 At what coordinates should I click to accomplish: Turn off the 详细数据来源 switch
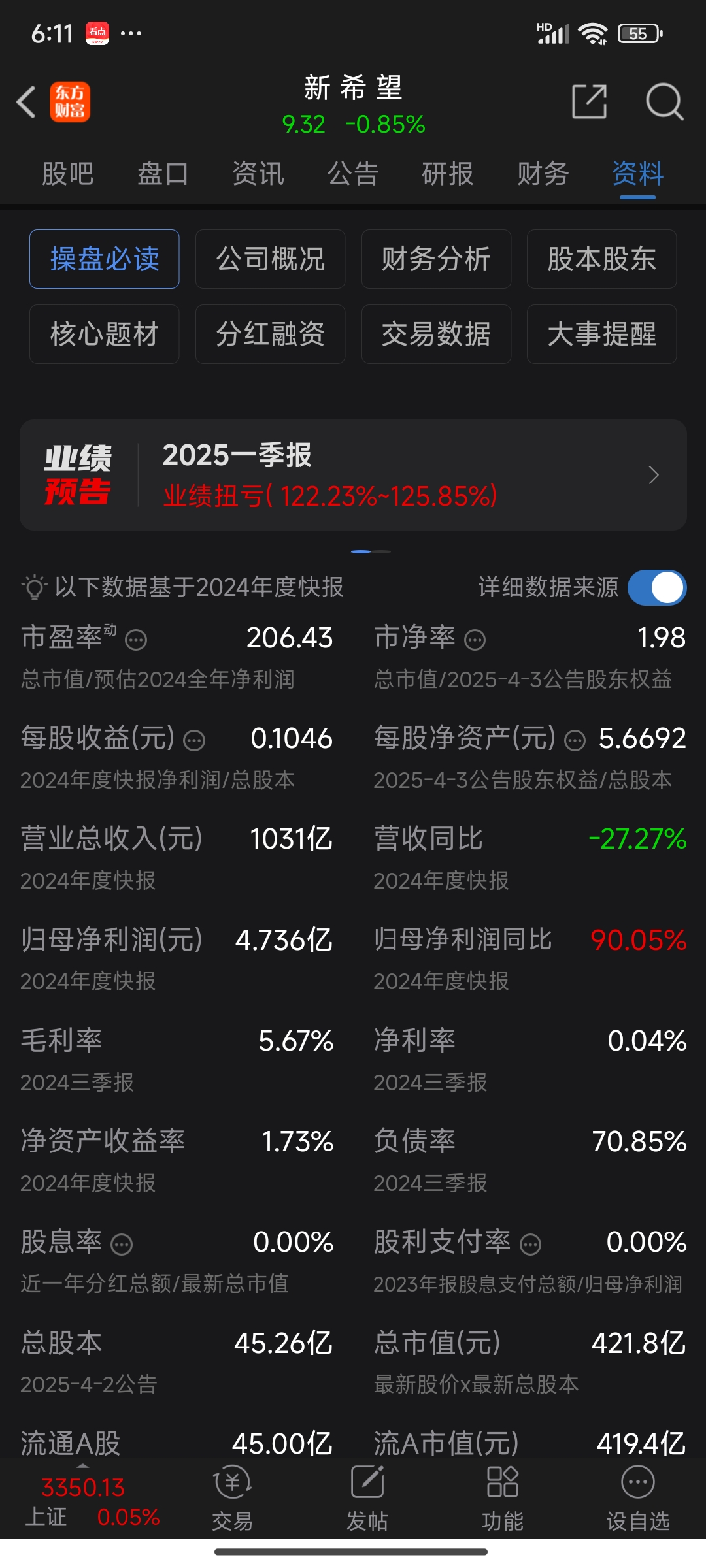pyautogui.click(x=657, y=587)
